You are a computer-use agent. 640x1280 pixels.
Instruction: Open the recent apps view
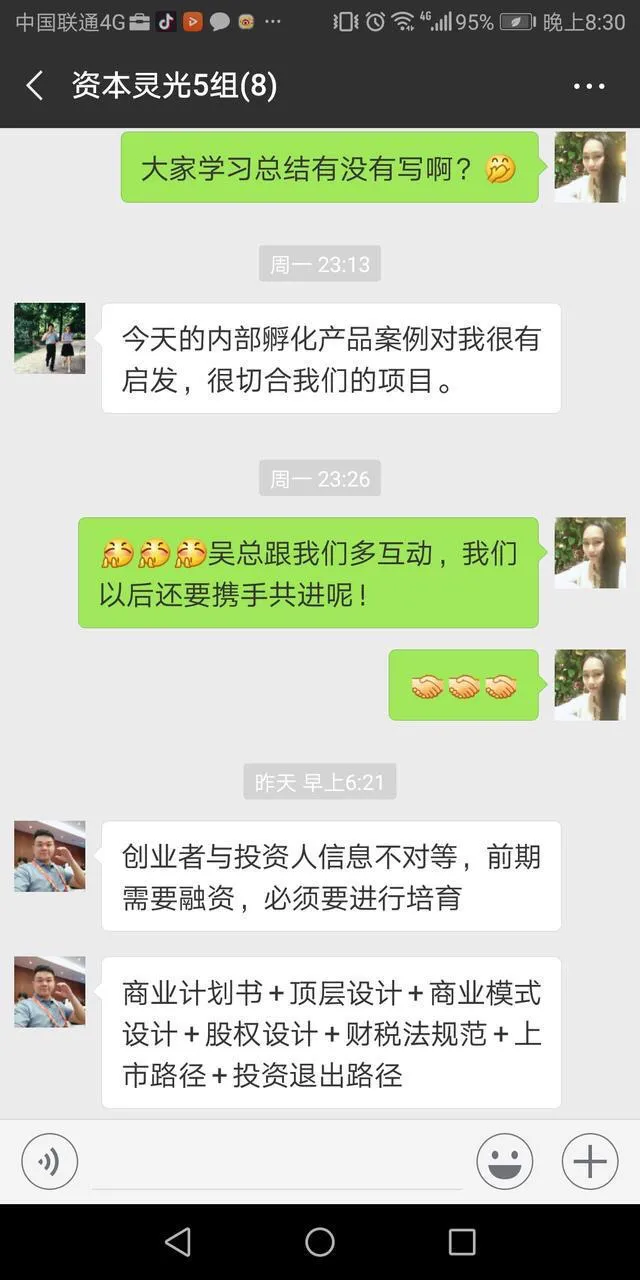[462, 1242]
